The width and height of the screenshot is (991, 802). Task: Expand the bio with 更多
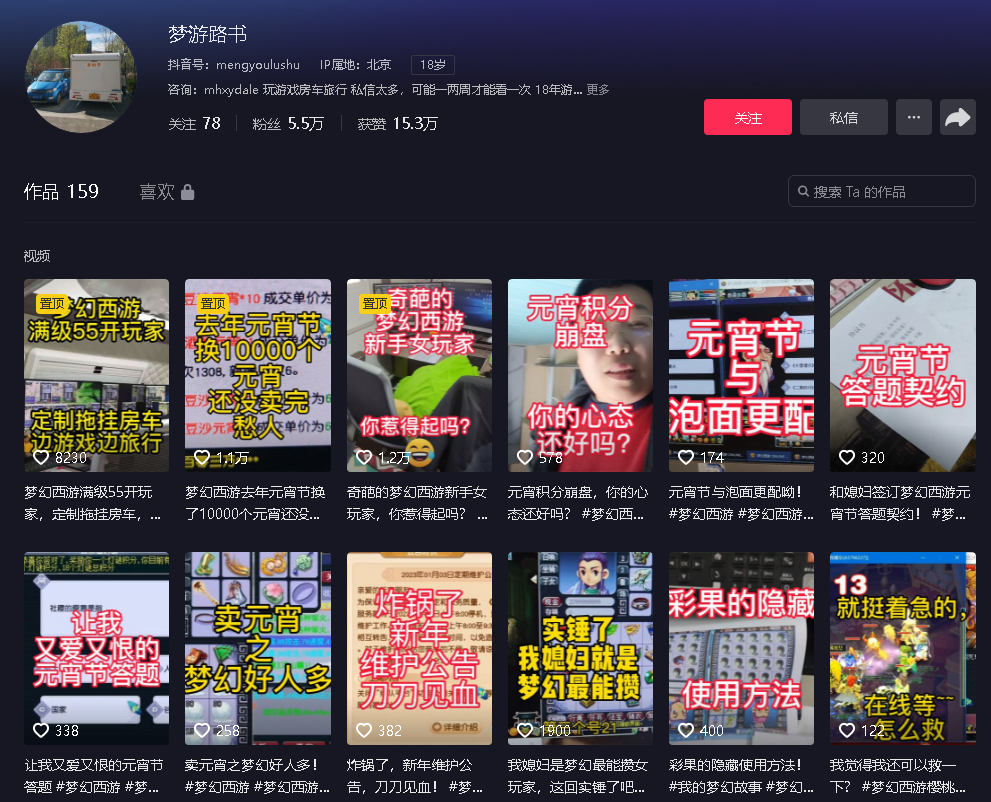[x=598, y=90]
